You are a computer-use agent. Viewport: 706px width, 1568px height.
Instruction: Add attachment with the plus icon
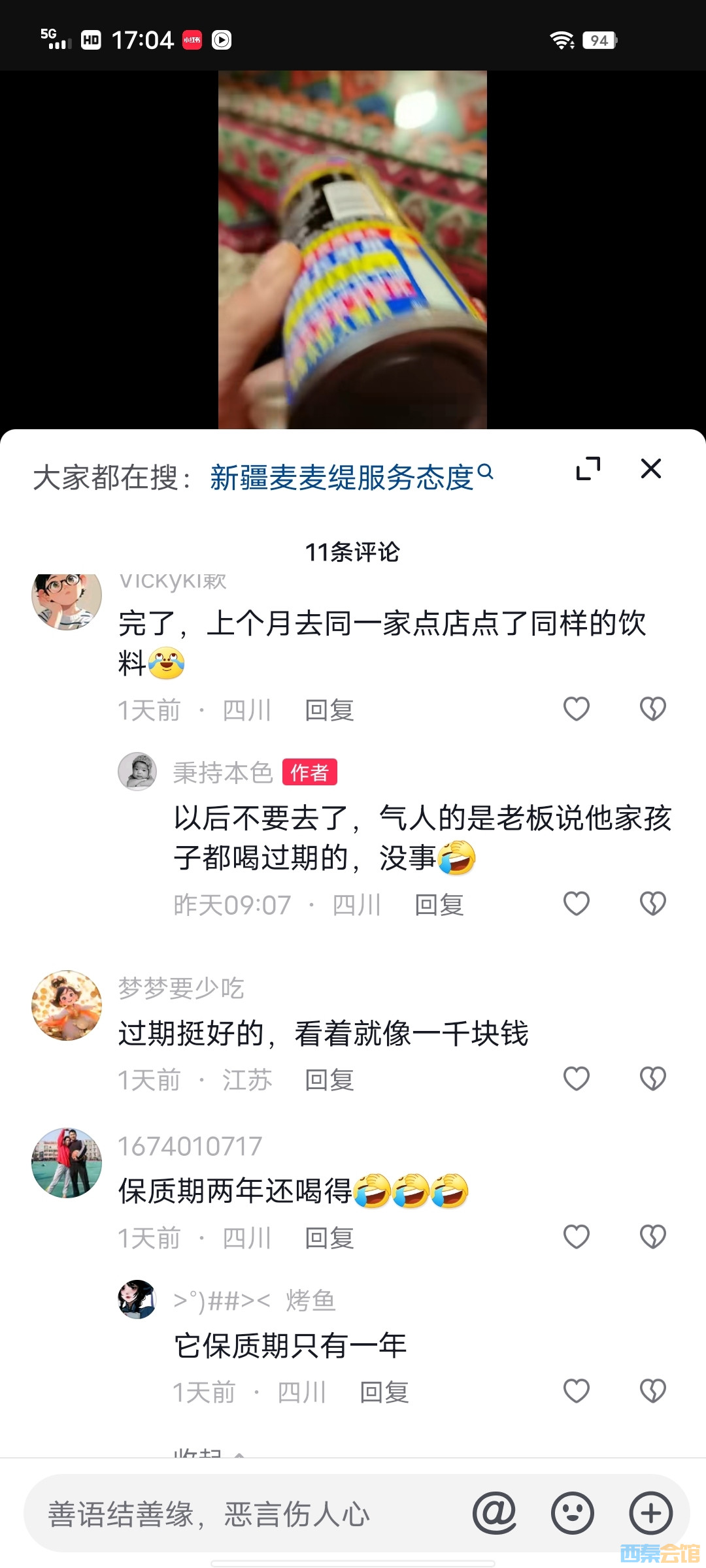pos(650,1513)
